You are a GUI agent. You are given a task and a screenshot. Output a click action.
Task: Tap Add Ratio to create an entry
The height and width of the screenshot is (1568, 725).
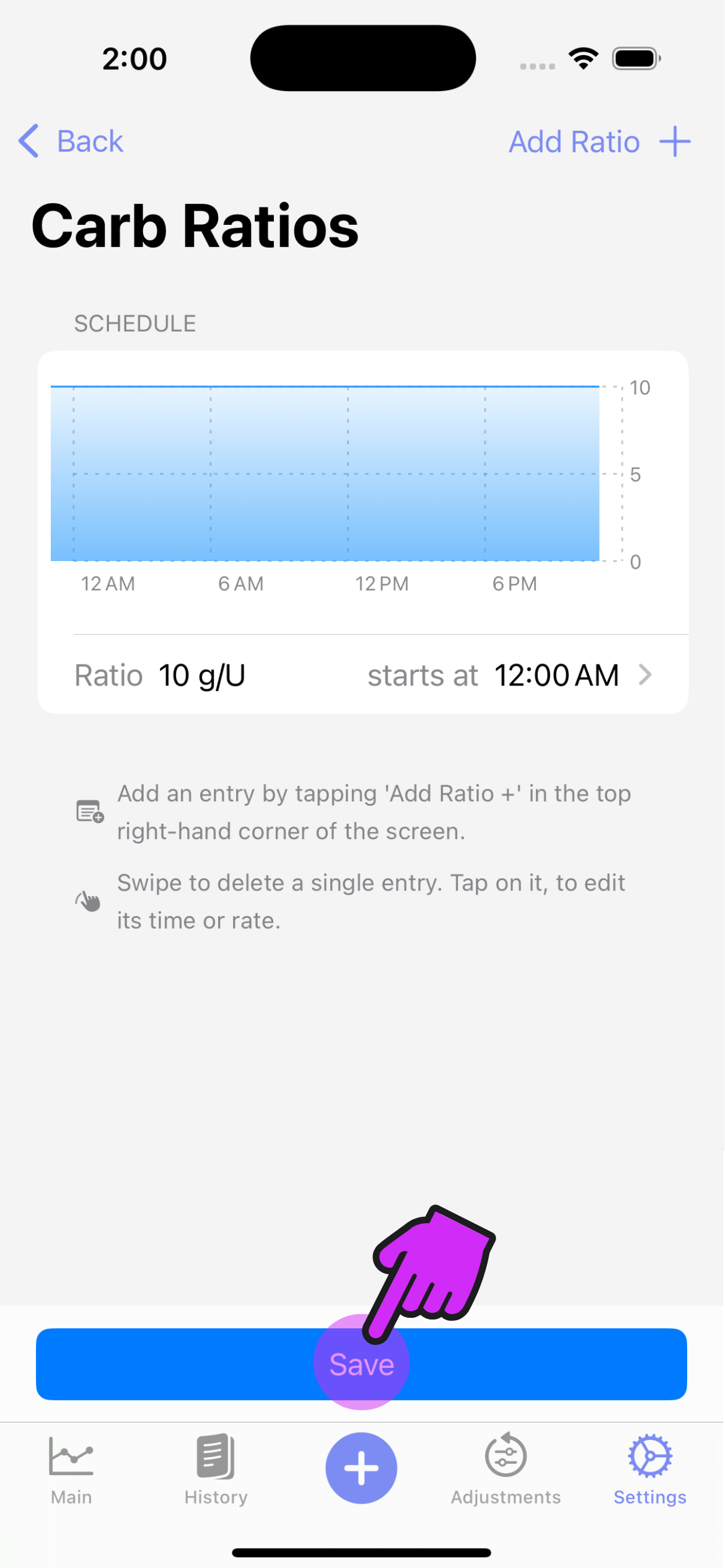599,142
